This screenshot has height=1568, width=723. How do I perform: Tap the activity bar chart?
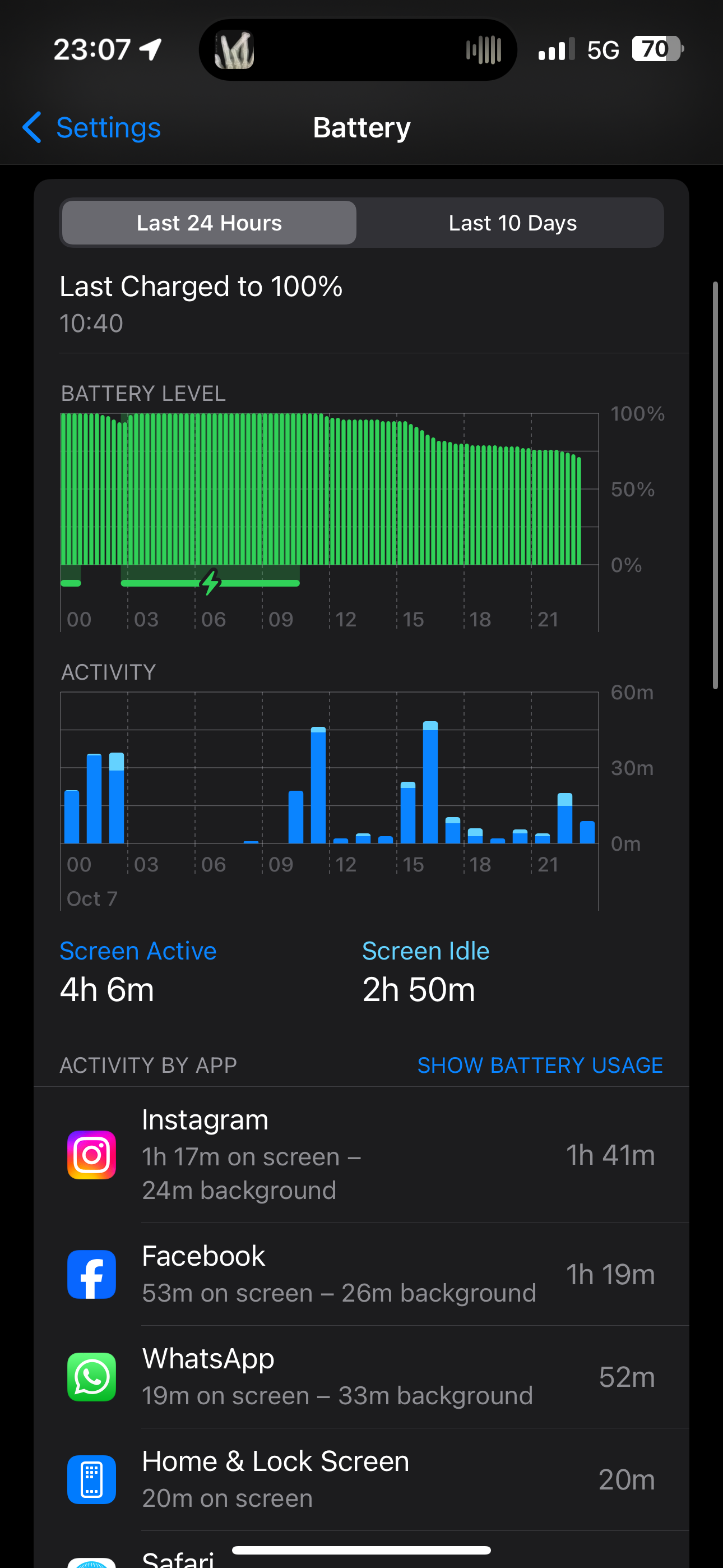[329, 797]
